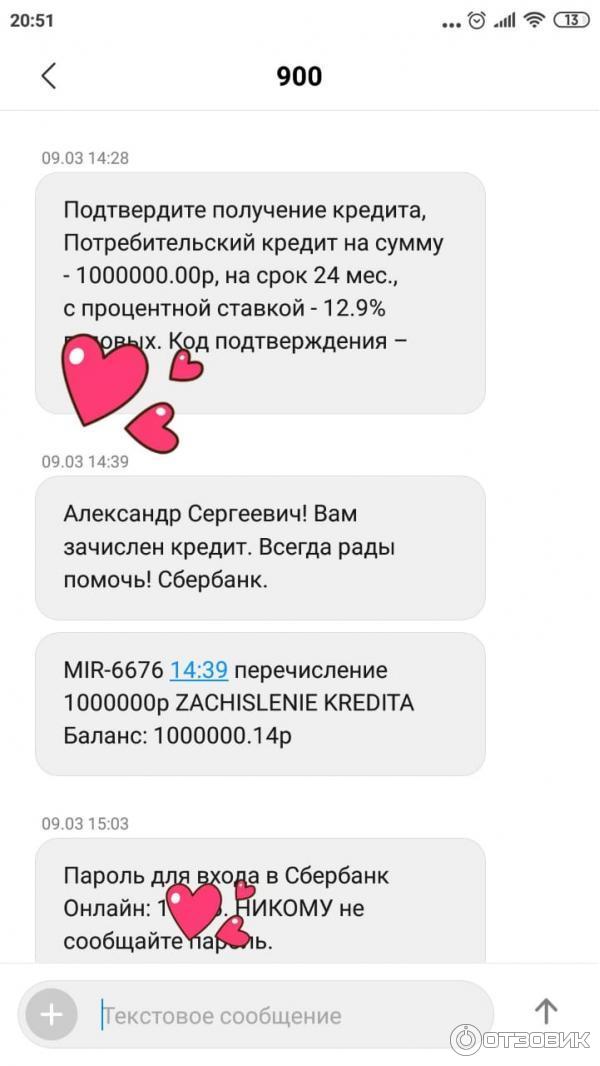The height and width of the screenshot is (1066, 600).
Task: Send the message with the arrow icon
Action: click(545, 1011)
